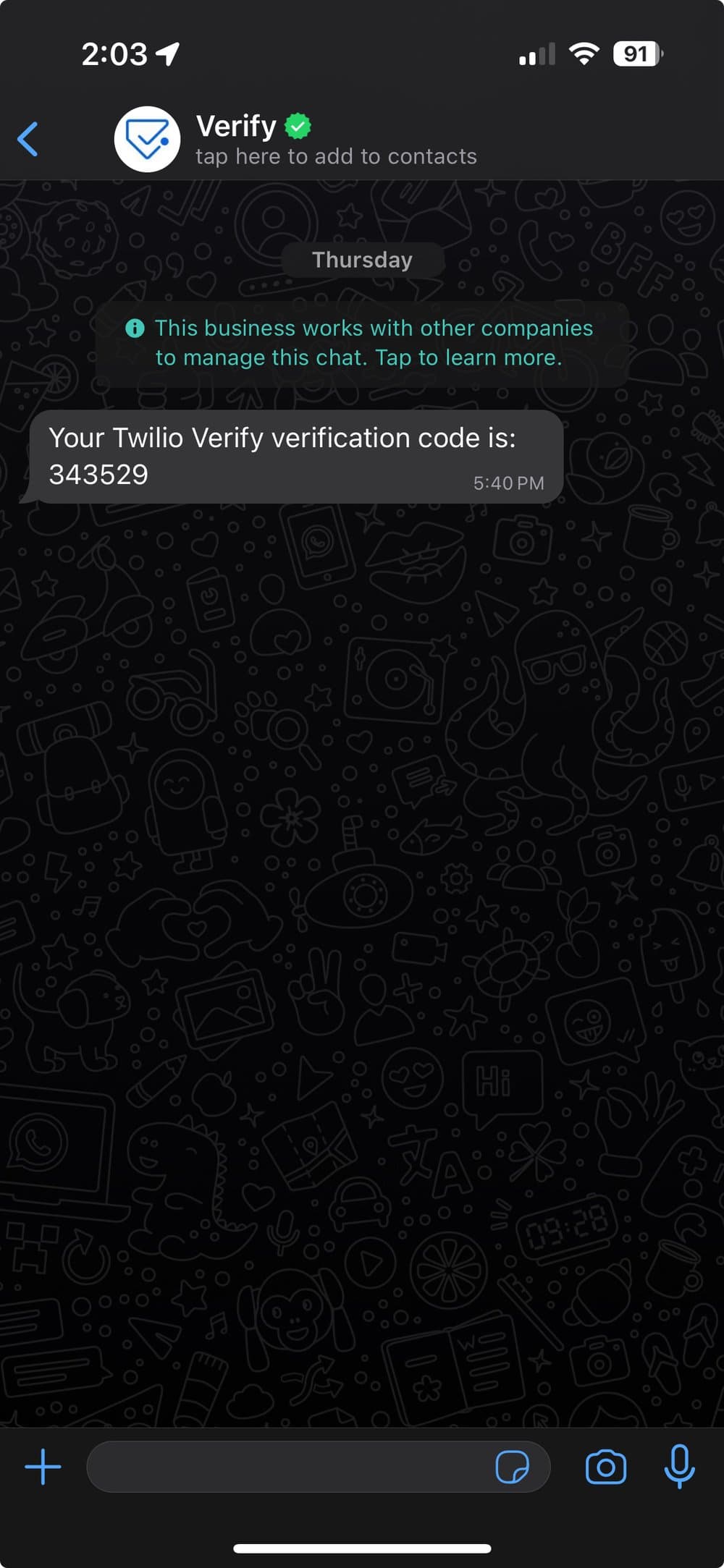Tap the battery indicator showing 91
This screenshot has height=1568, width=724.
tap(636, 53)
